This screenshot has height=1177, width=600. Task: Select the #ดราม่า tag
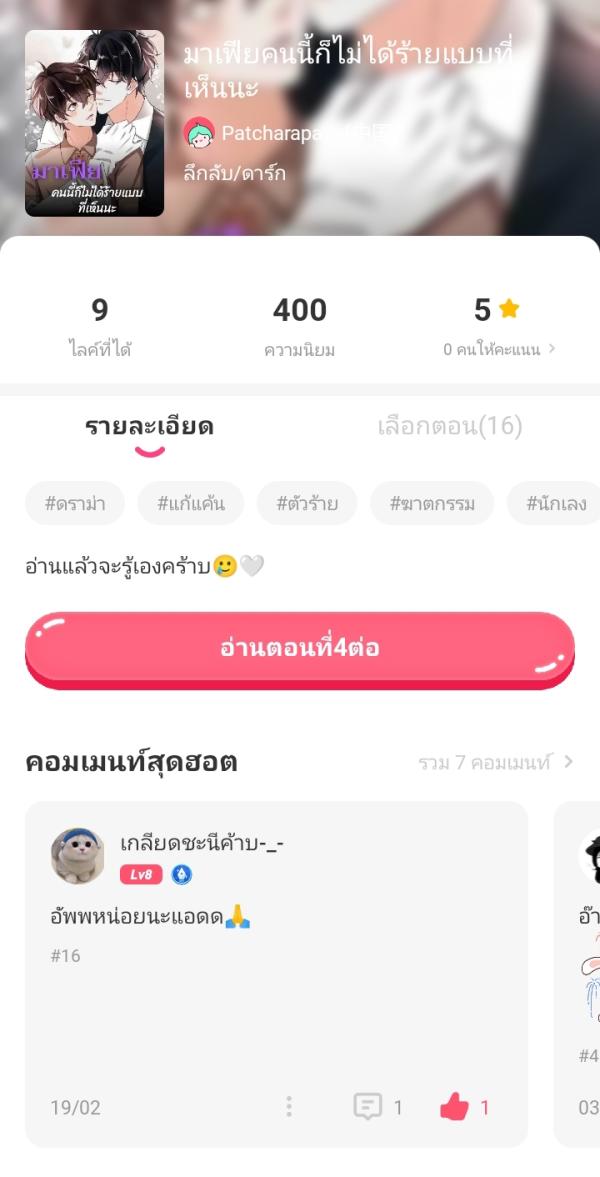75,504
